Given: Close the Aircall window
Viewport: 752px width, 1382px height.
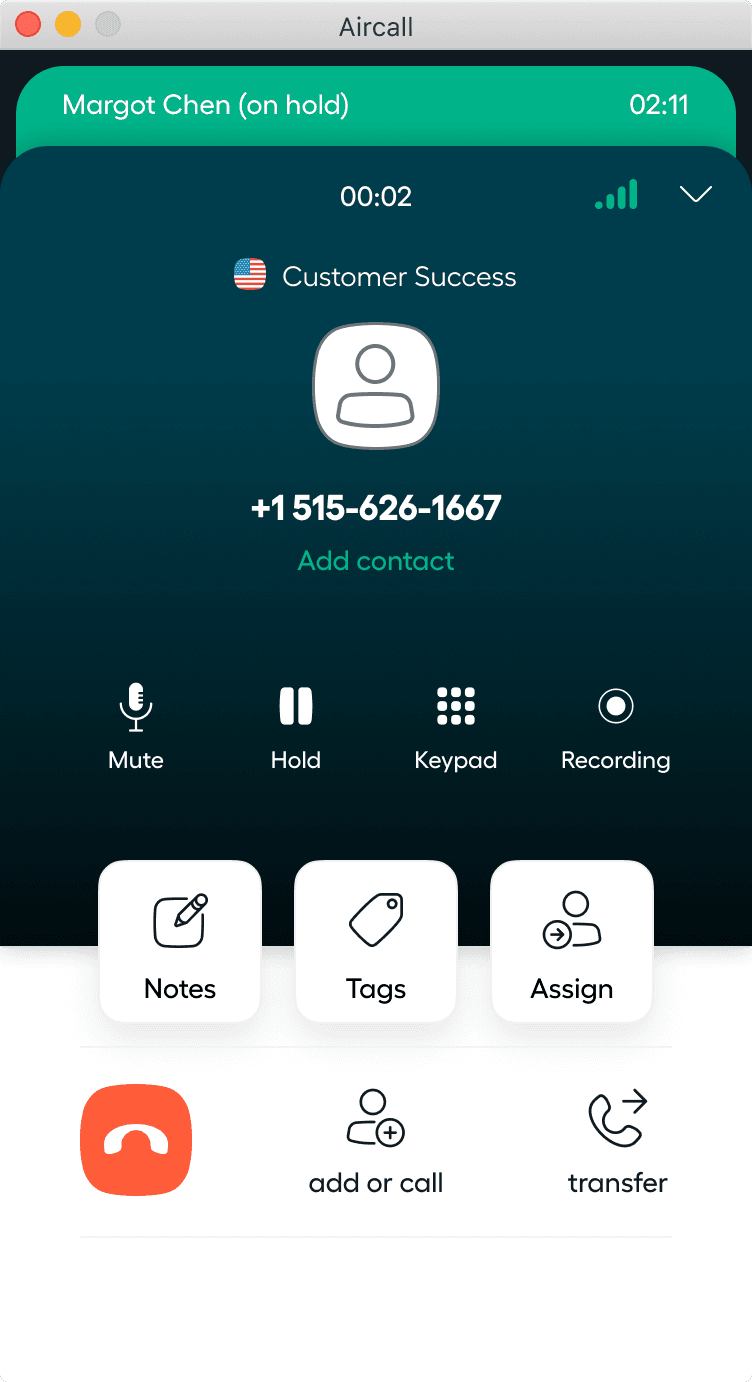Looking at the screenshot, I should [x=28, y=24].
